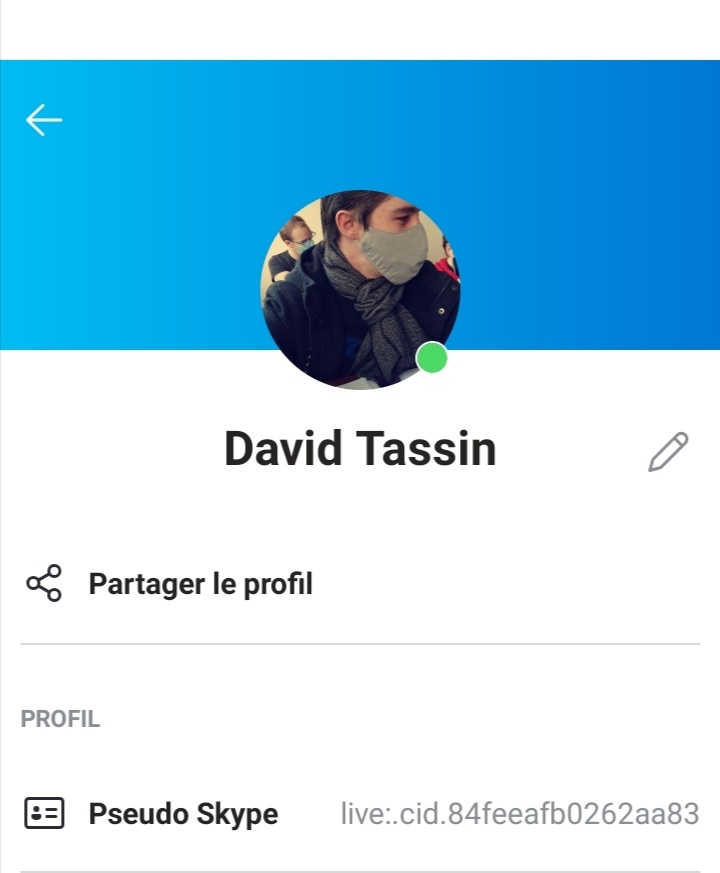Tap the Pseudo Skype row
This screenshot has width=720, height=873.
[360, 814]
